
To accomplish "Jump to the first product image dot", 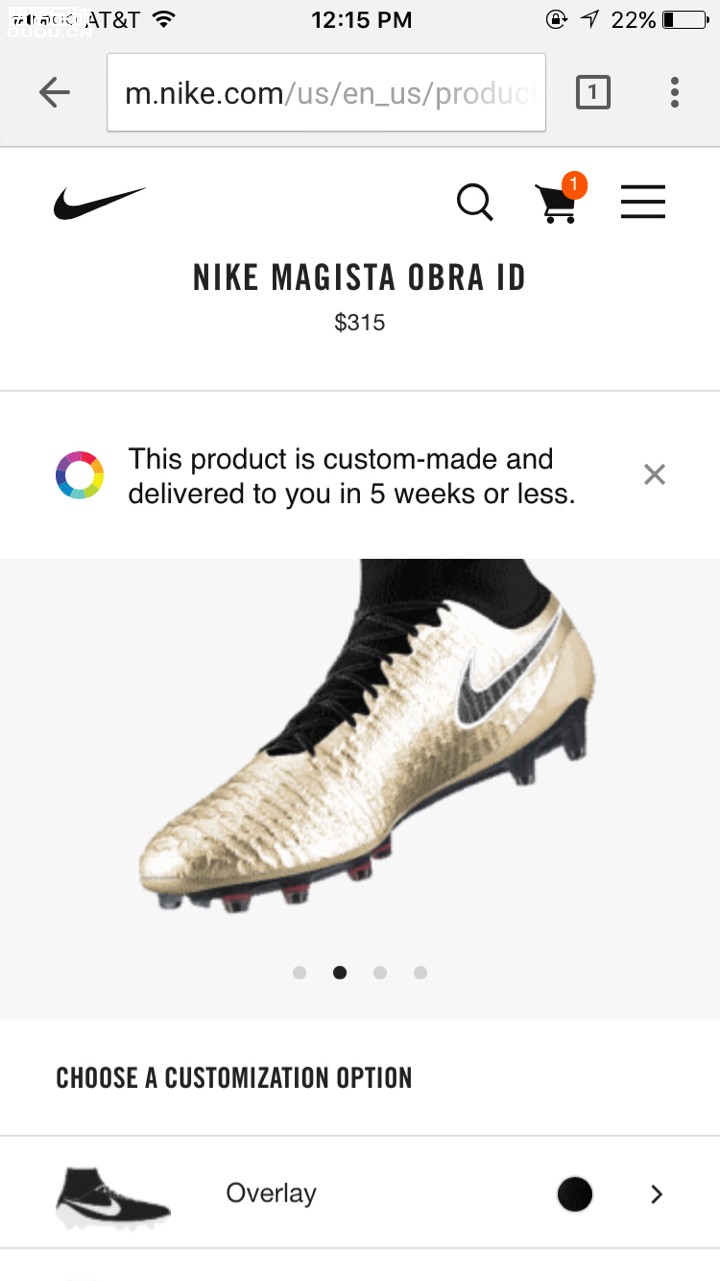I will (299, 972).
